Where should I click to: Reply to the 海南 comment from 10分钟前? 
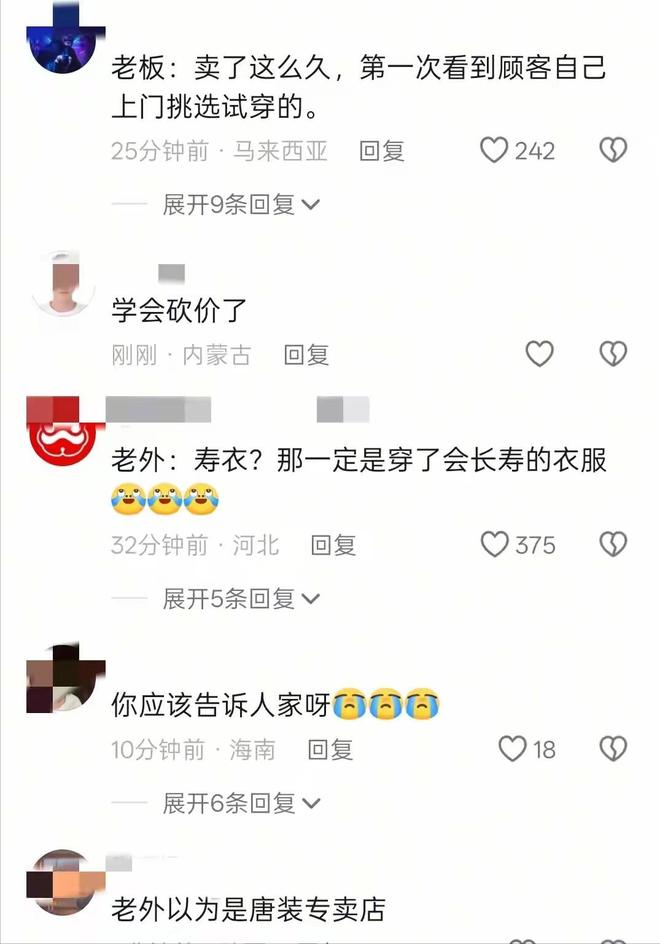pyautogui.click(x=329, y=749)
